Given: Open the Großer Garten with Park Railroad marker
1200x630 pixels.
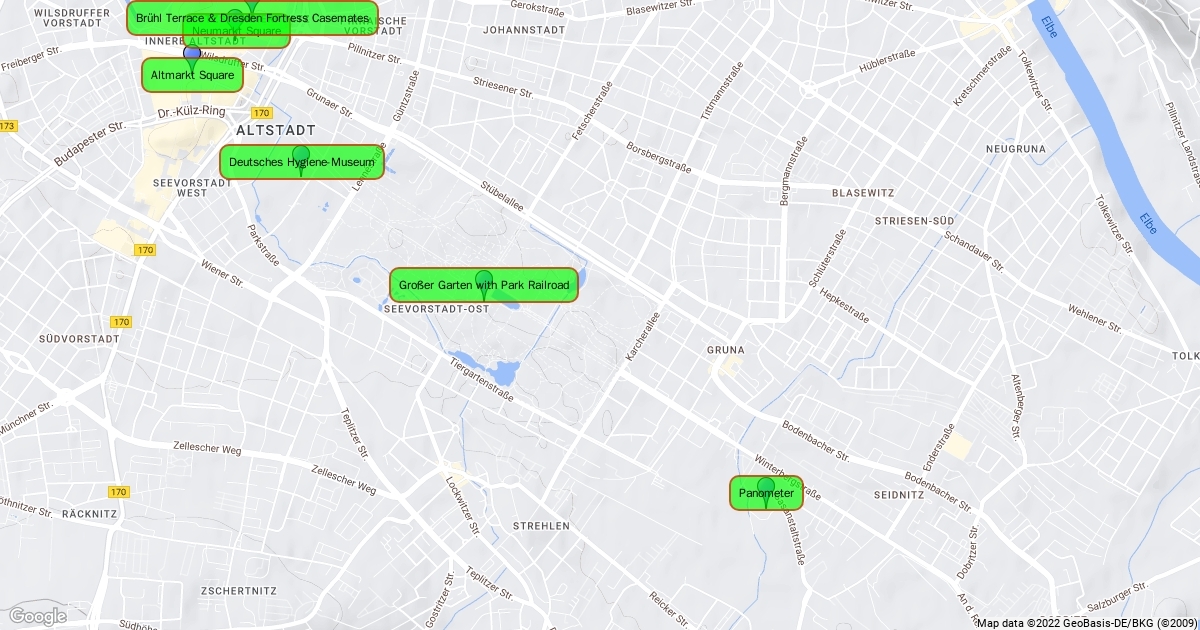Looking at the screenshot, I should [x=484, y=285].
